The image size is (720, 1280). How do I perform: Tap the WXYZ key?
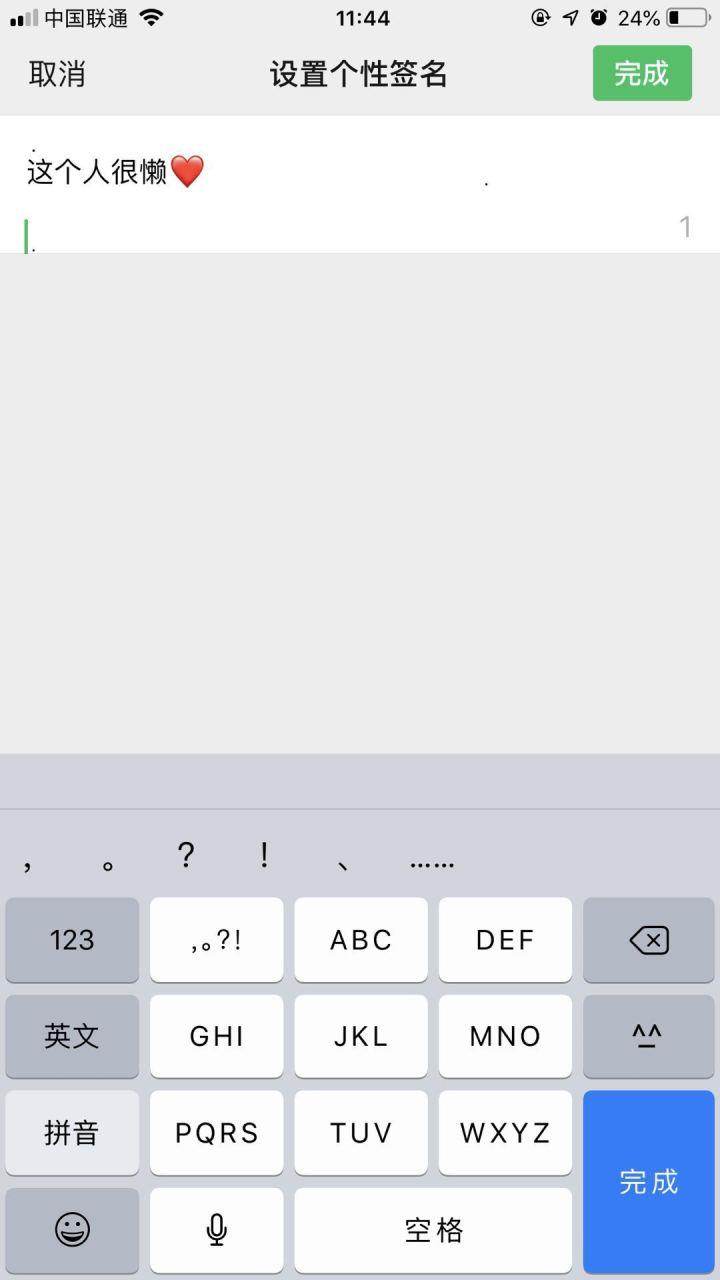[505, 1133]
